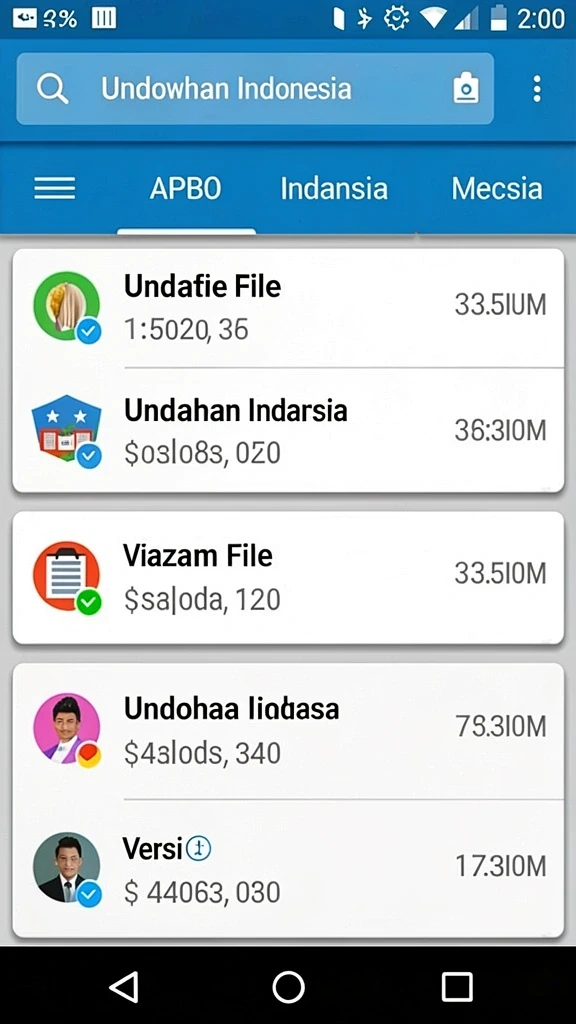Screen dimensions: 576x1024
Task: Switch to the Mecsia tab
Action: 497,189
